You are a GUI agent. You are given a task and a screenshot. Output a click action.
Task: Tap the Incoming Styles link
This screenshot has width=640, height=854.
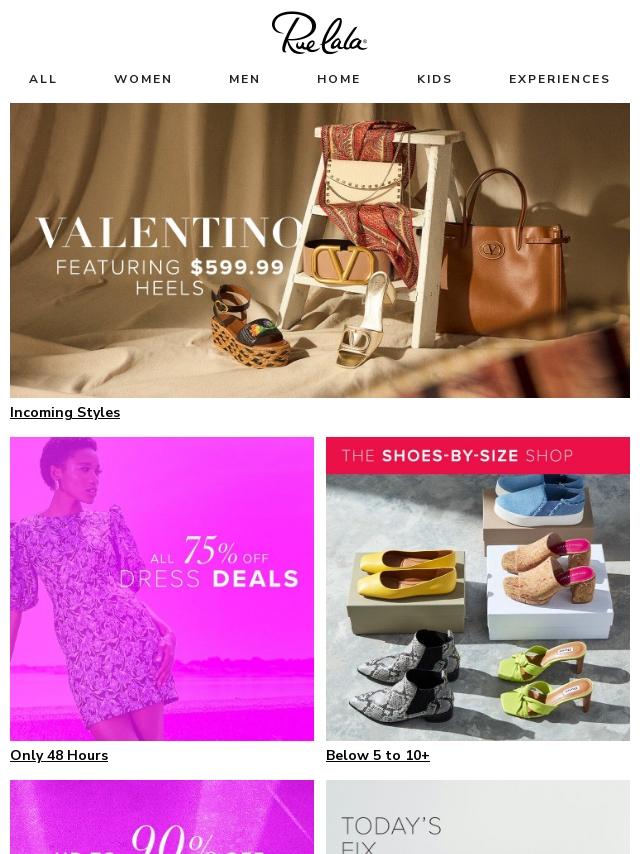65,413
